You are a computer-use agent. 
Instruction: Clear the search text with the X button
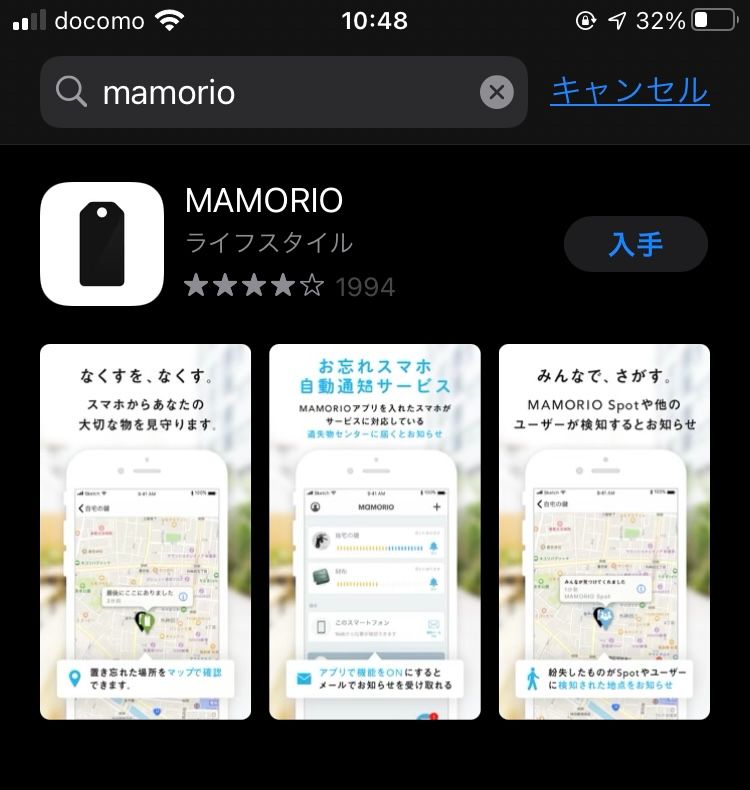pyautogui.click(x=497, y=92)
